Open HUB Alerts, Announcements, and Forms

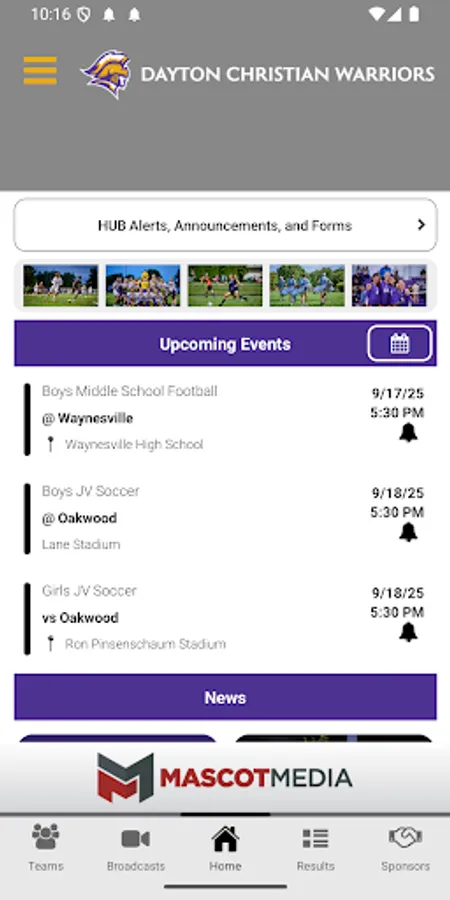coord(225,225)
